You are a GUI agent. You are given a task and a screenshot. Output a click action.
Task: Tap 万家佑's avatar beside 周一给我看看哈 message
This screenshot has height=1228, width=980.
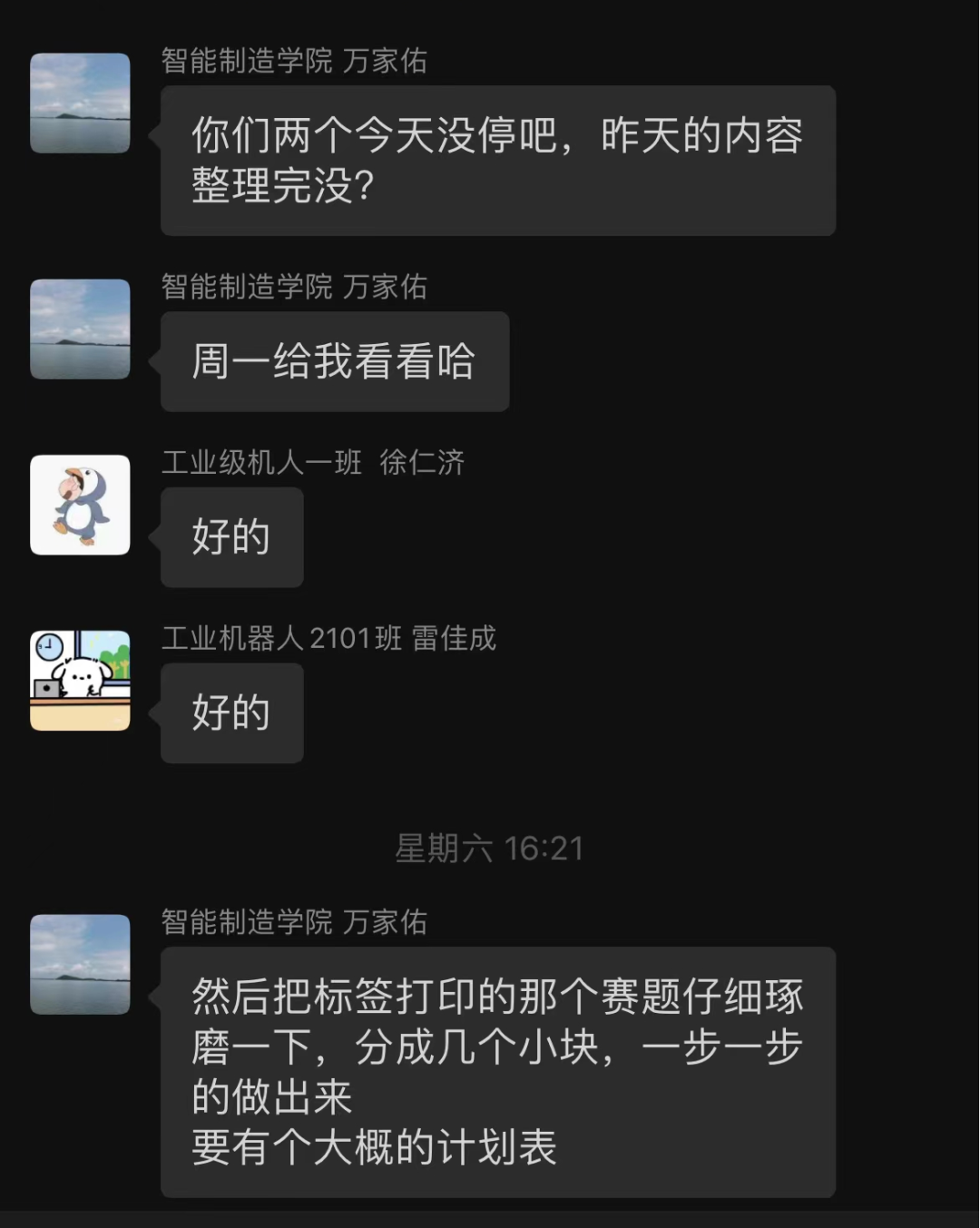click(80, 329)
